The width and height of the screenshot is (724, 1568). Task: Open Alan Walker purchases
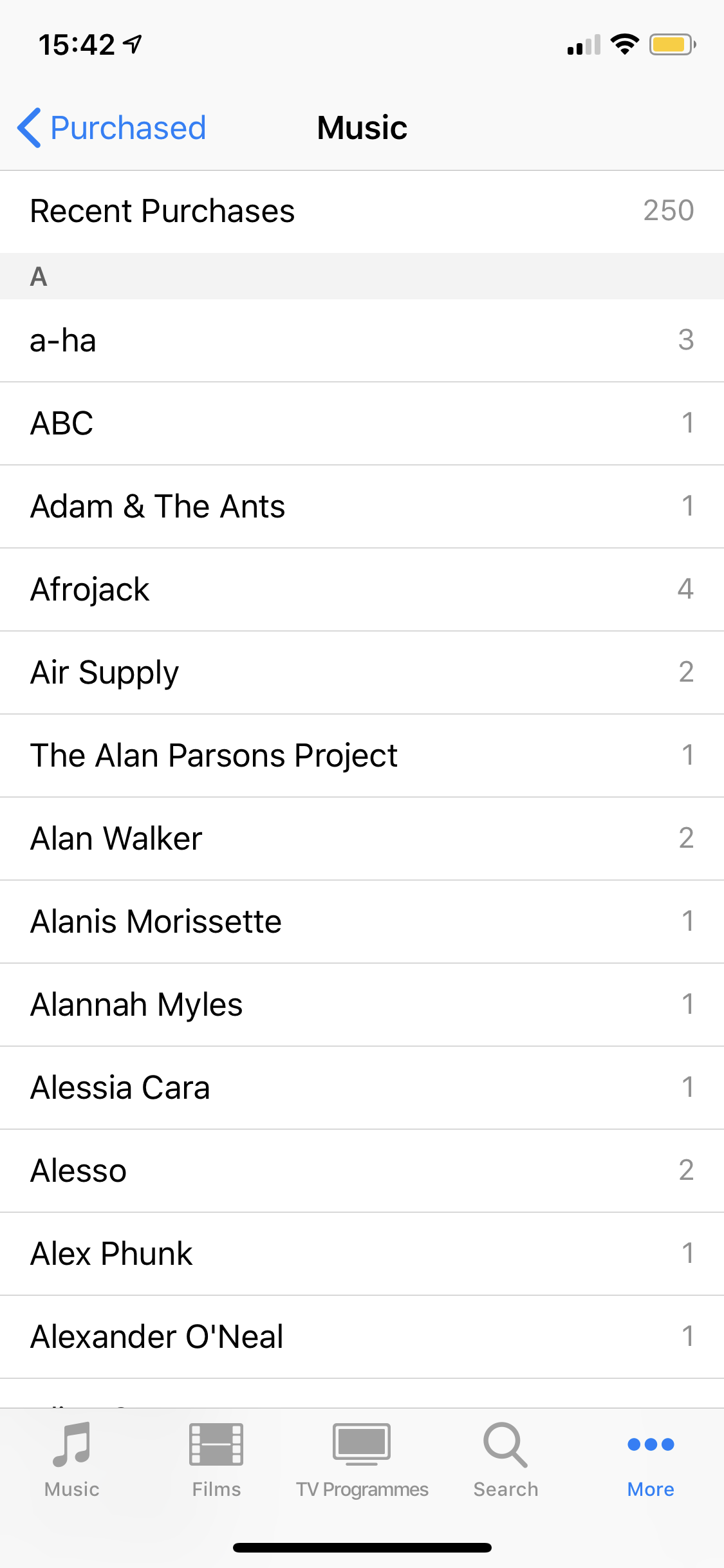(362, 839)
